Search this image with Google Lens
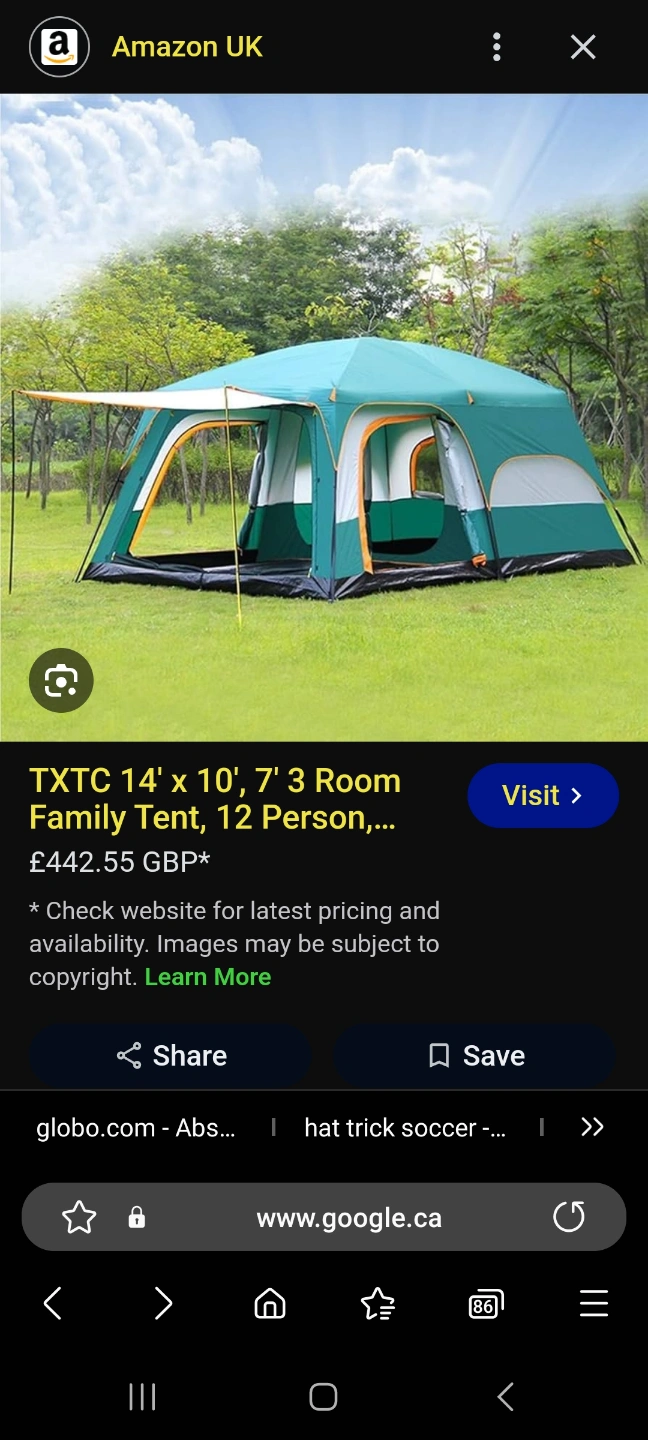648x1440 pixels. click(x=61, y=681)
